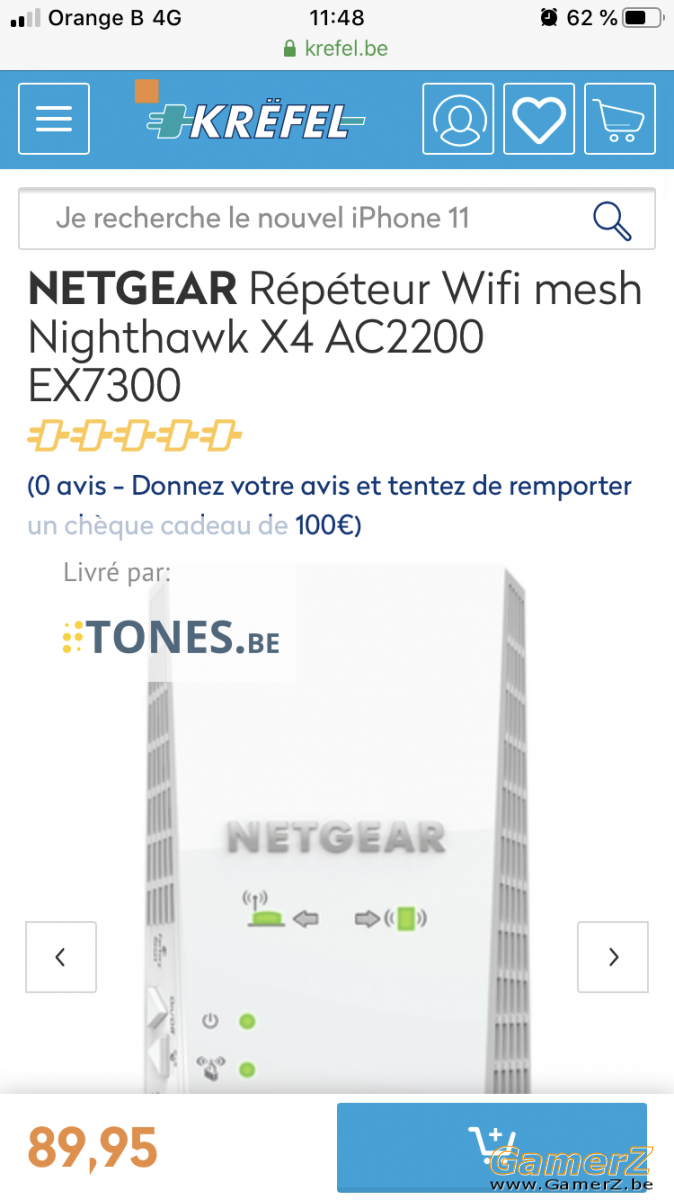Open the shopping cart icon
674x1200 pixels.
620,119
